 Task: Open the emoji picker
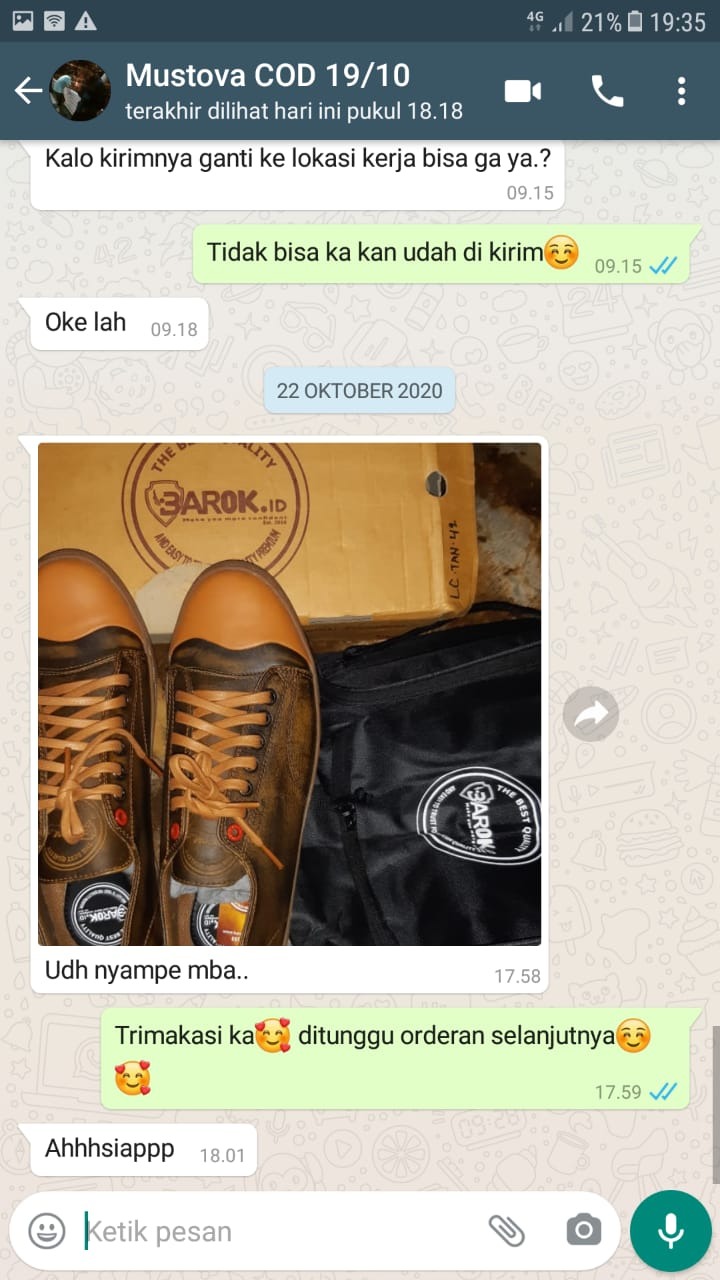coord(47,1230)
